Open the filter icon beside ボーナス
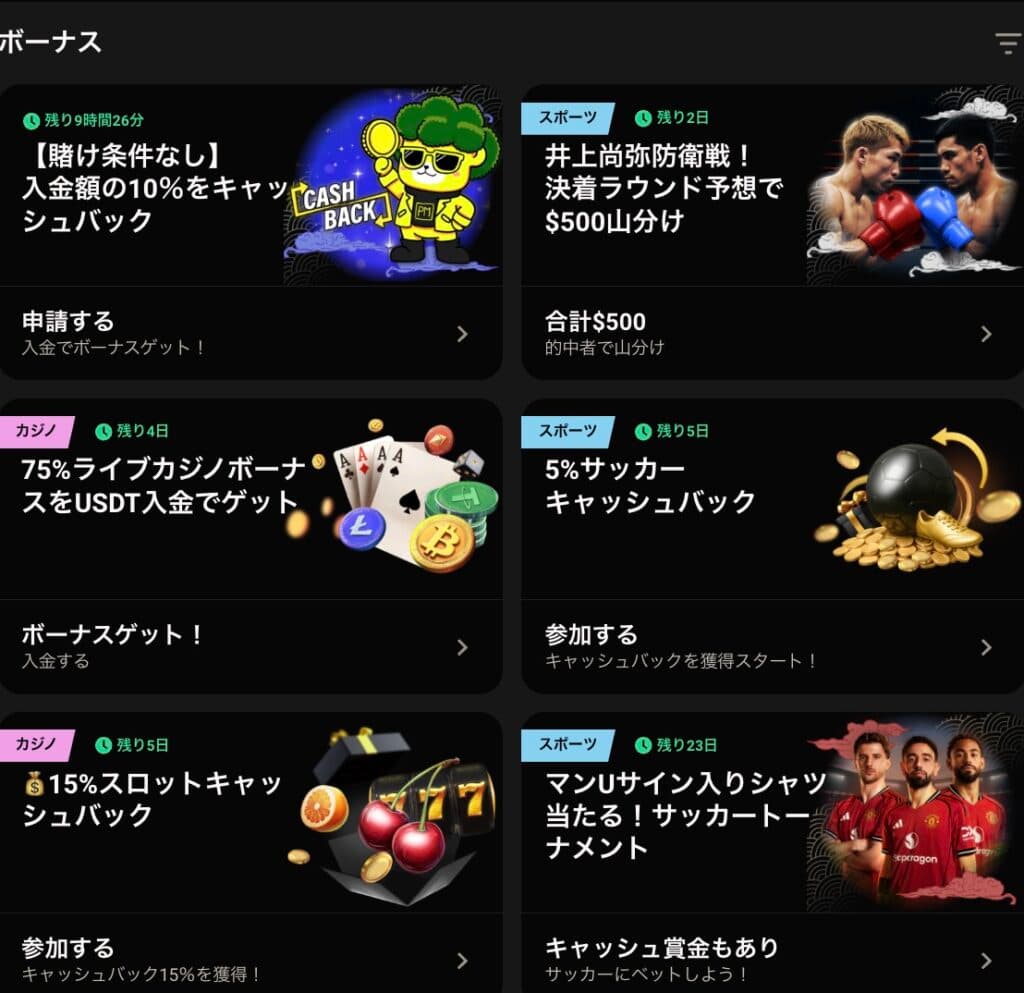1024x993 pixels. tap(1006, 43)
